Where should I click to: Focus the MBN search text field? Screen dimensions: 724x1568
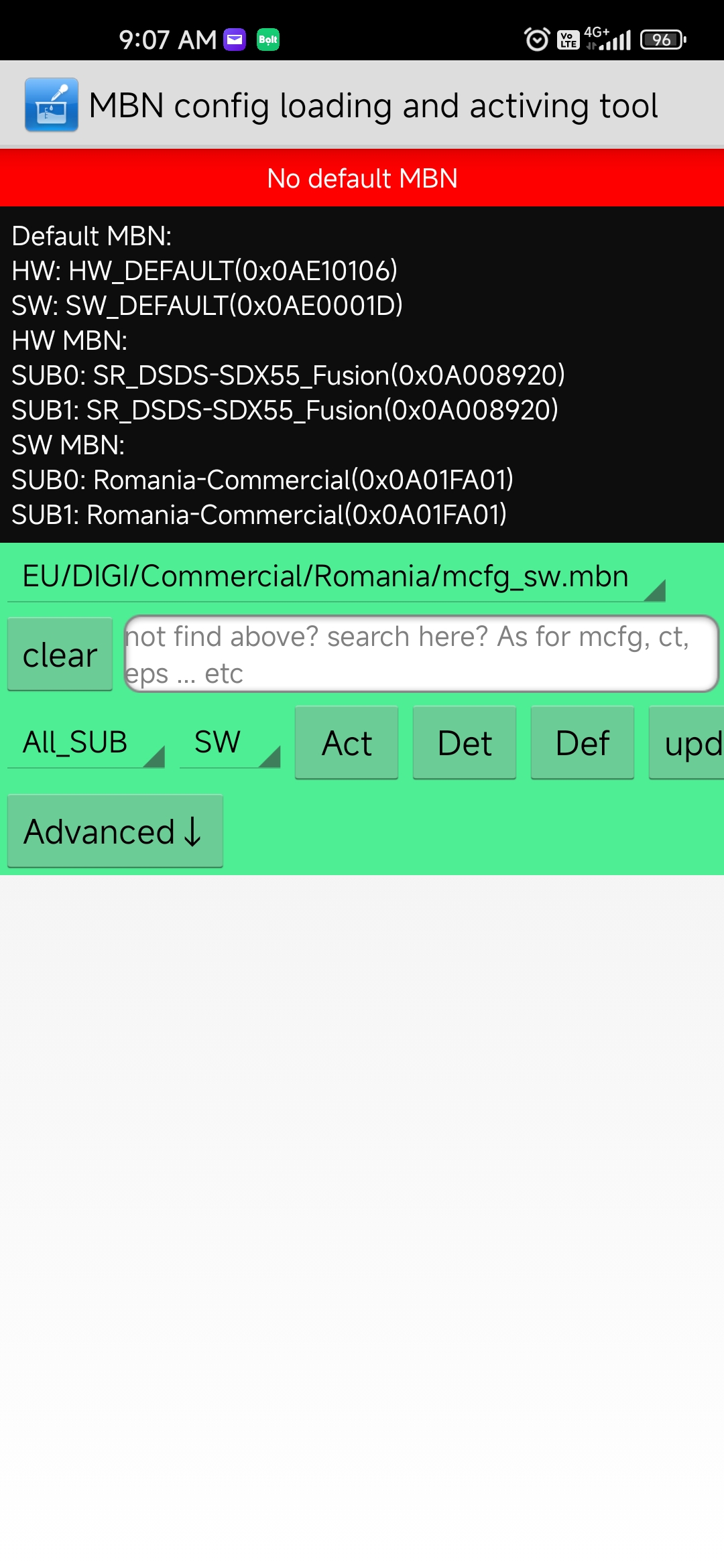[x=422, y=654]
